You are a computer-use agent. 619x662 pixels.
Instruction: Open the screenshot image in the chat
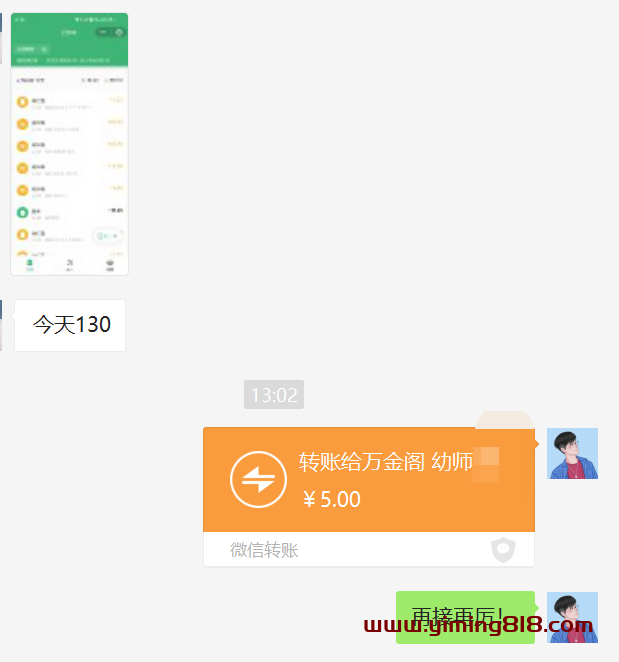tap(69, 144)
